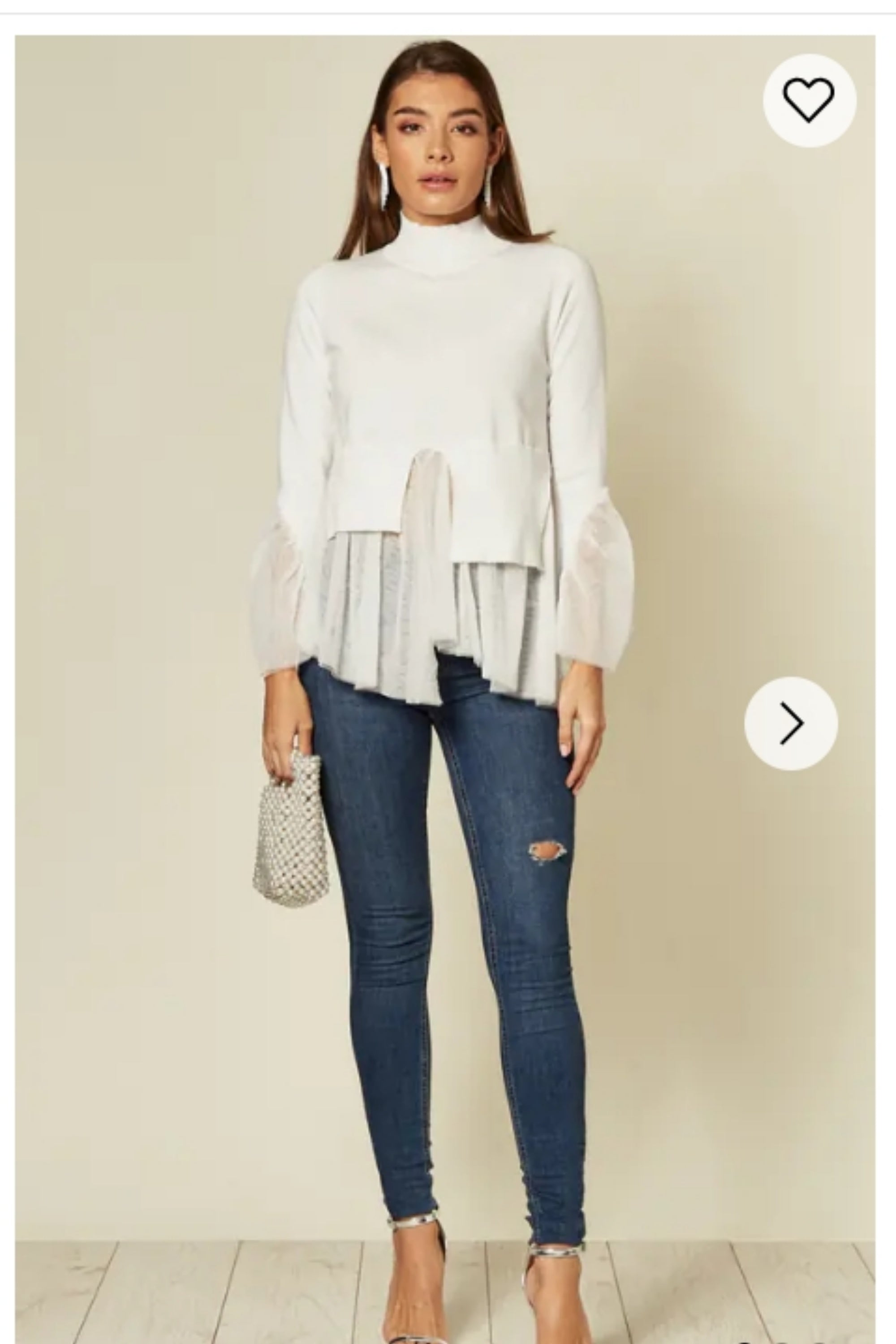This screenshot has height=1344, width=896.
Task: Add this white top to your wishlist
Action: (809, 100)
